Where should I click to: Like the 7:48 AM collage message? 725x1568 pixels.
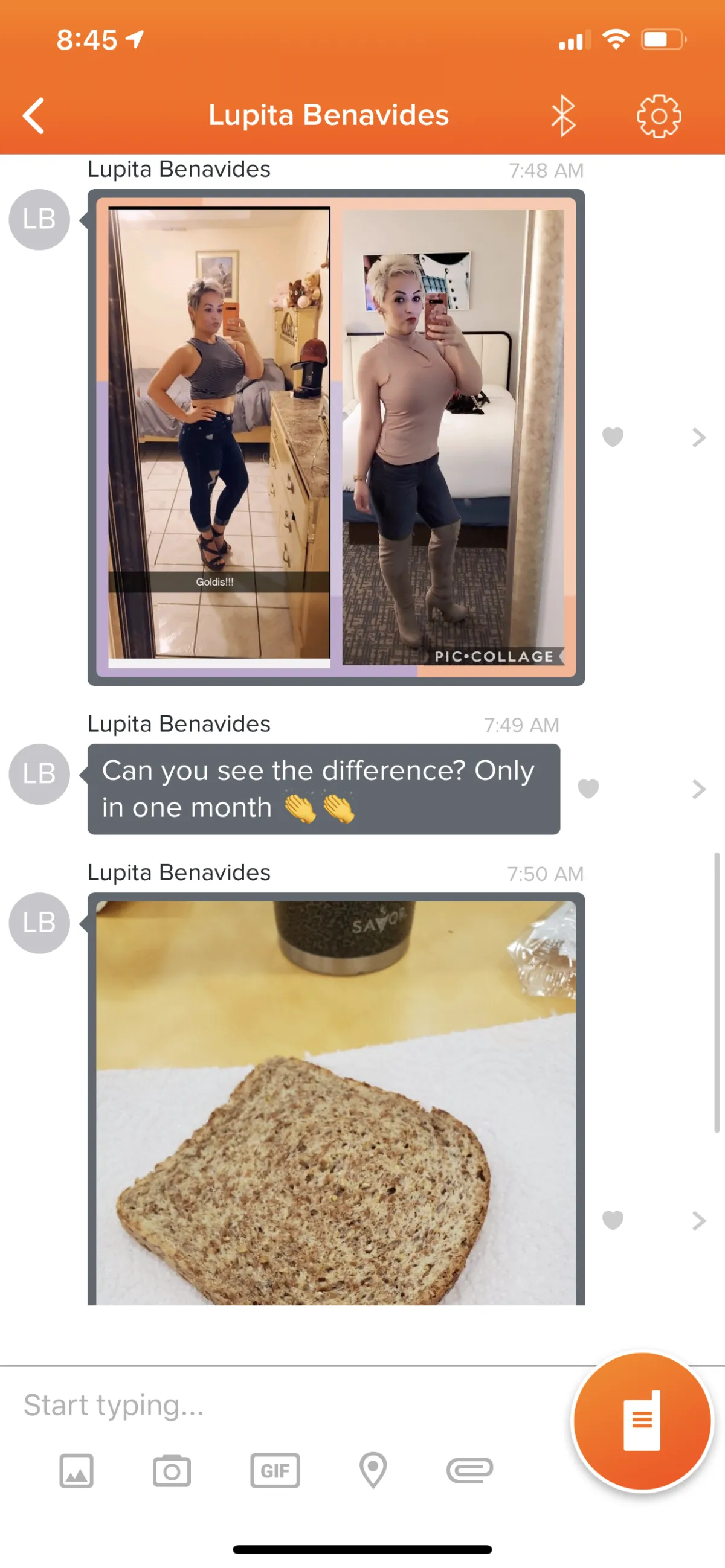[612, 437]
